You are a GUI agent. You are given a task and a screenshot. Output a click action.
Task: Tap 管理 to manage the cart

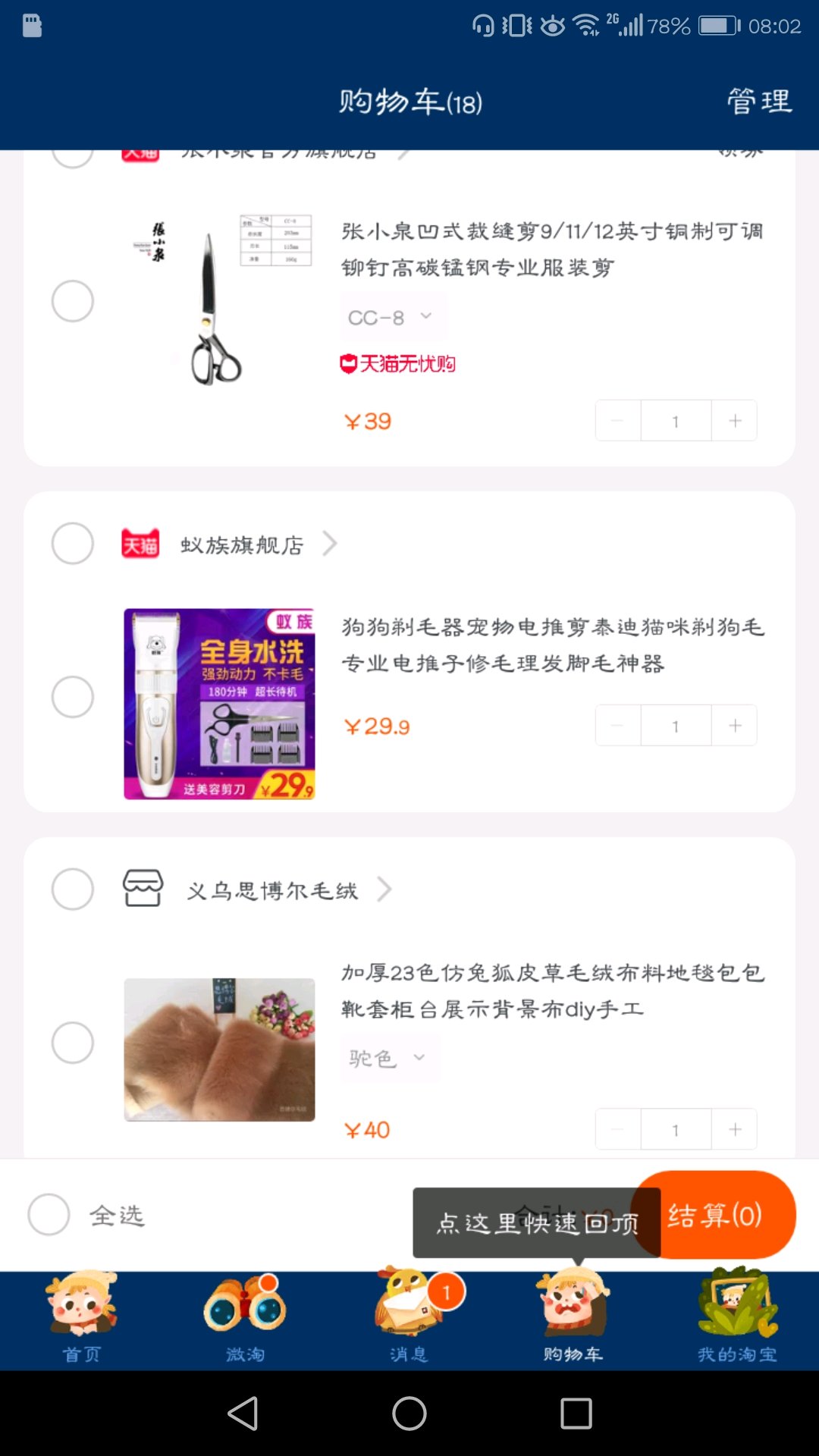[x=759, y=101]
